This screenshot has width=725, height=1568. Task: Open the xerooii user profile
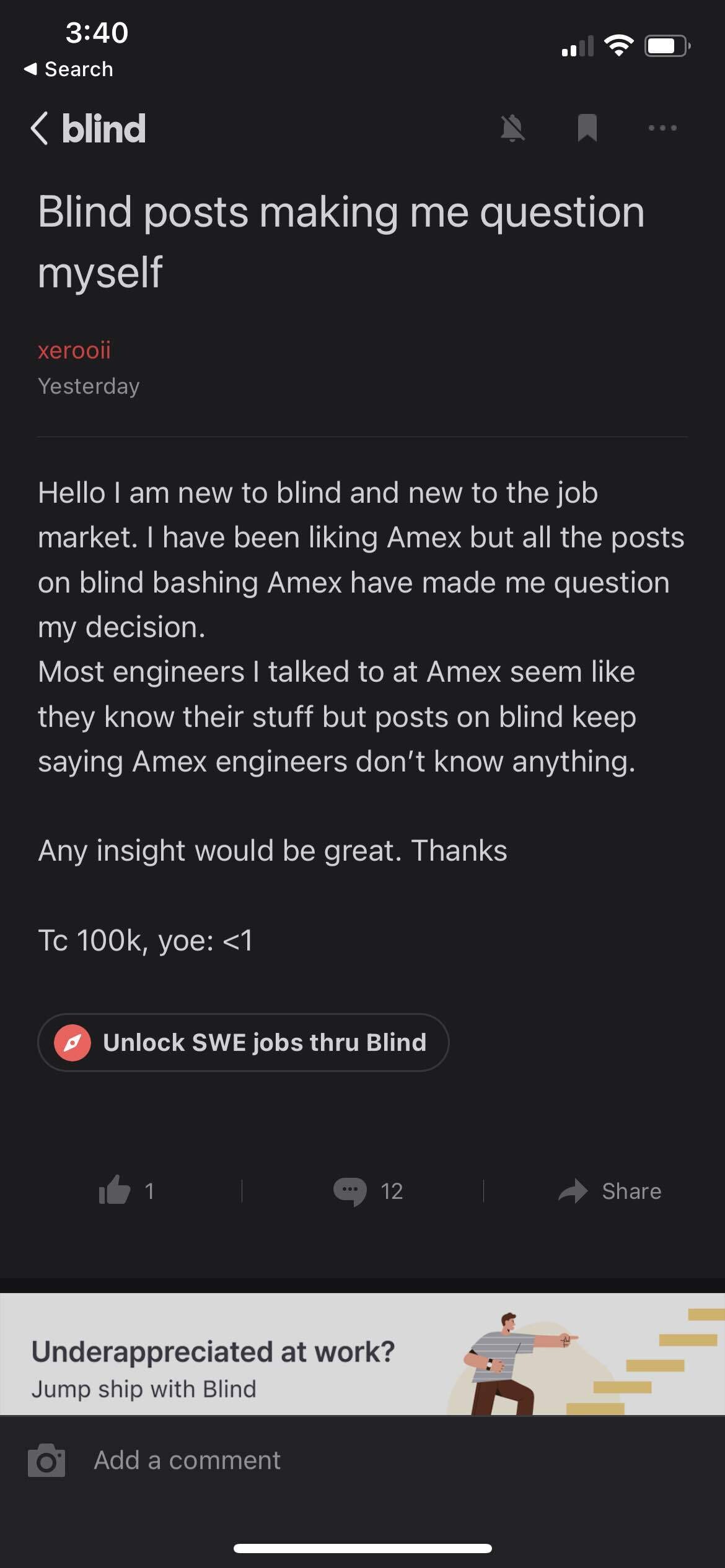pos(74,351)
